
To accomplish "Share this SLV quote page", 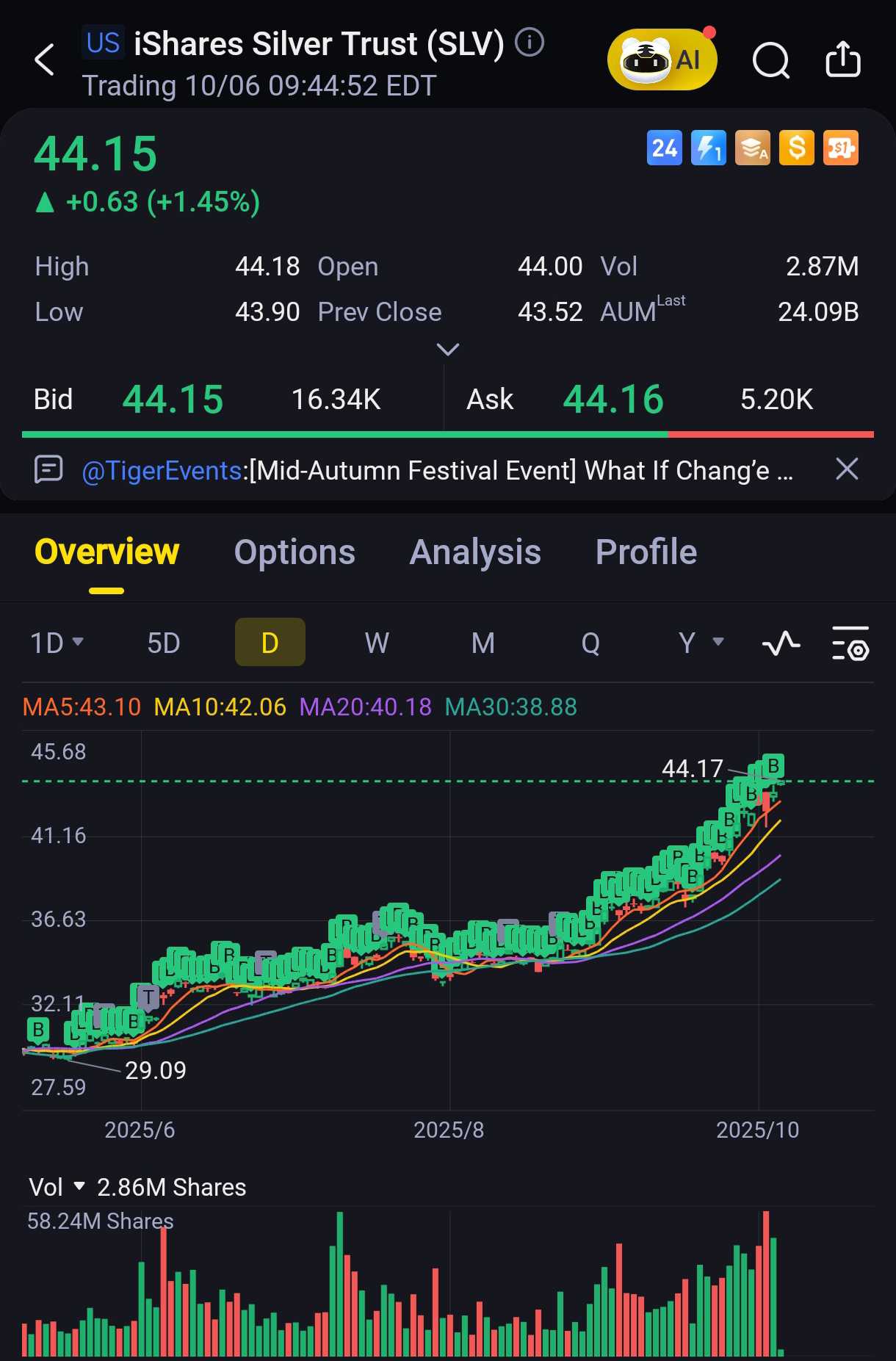I will (x=842, y=60).
